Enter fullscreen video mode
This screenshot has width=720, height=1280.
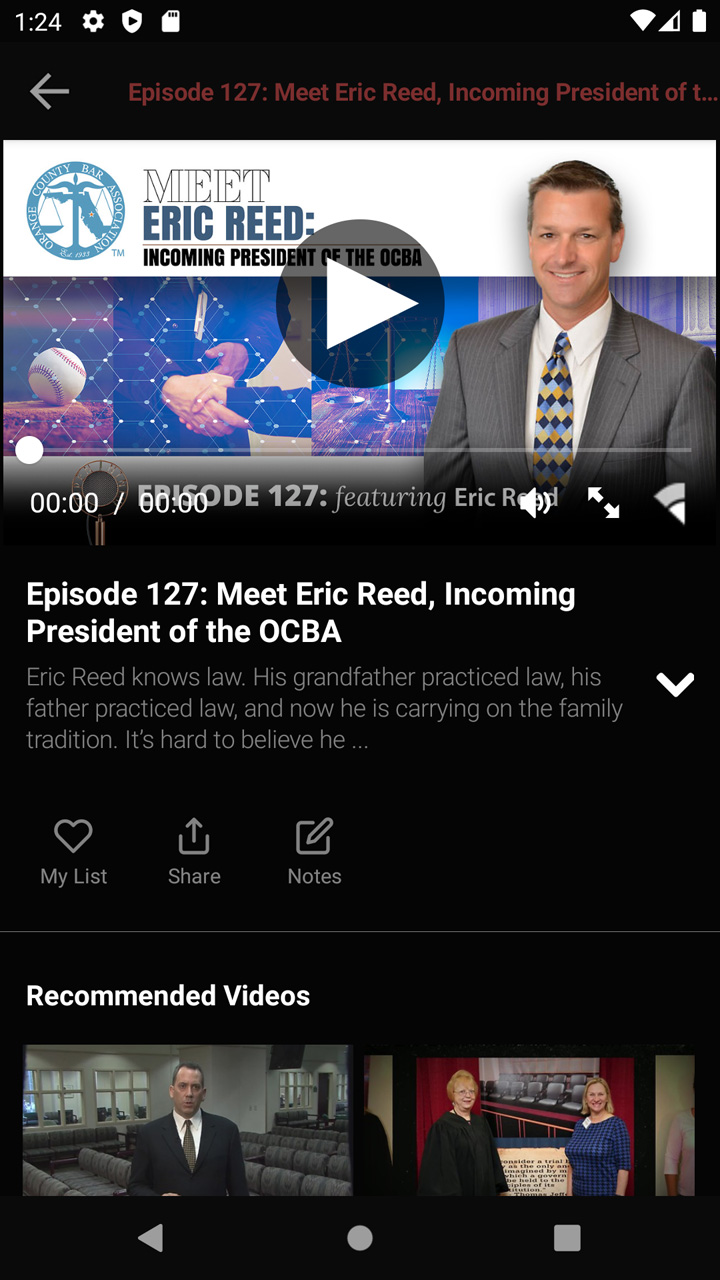[603, 503]
